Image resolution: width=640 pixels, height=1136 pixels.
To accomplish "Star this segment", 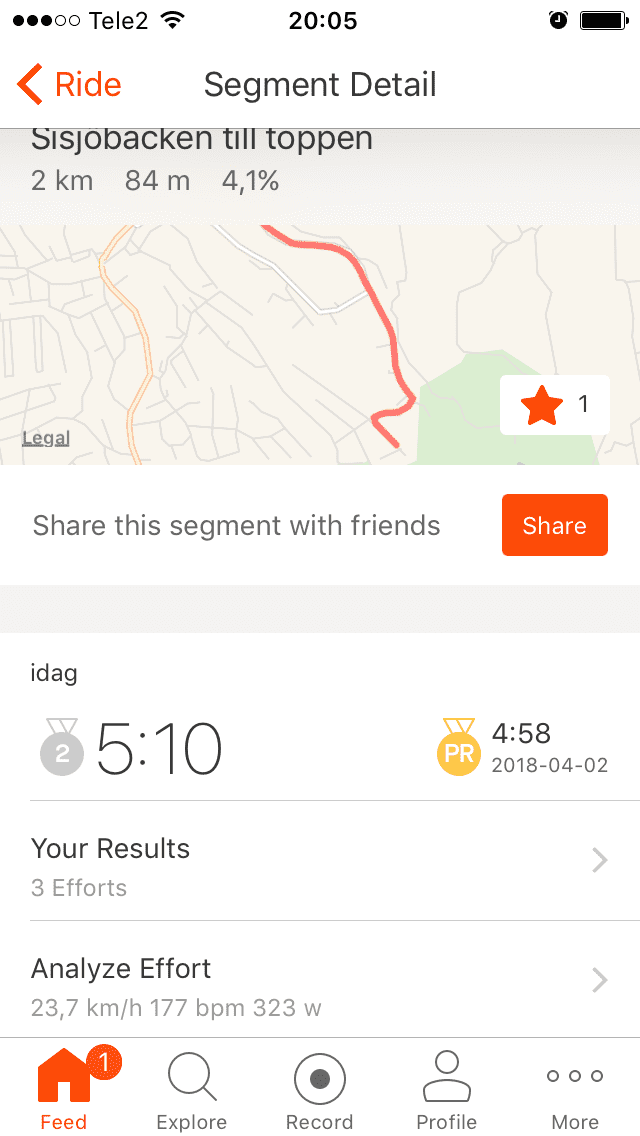I will 554,405.
